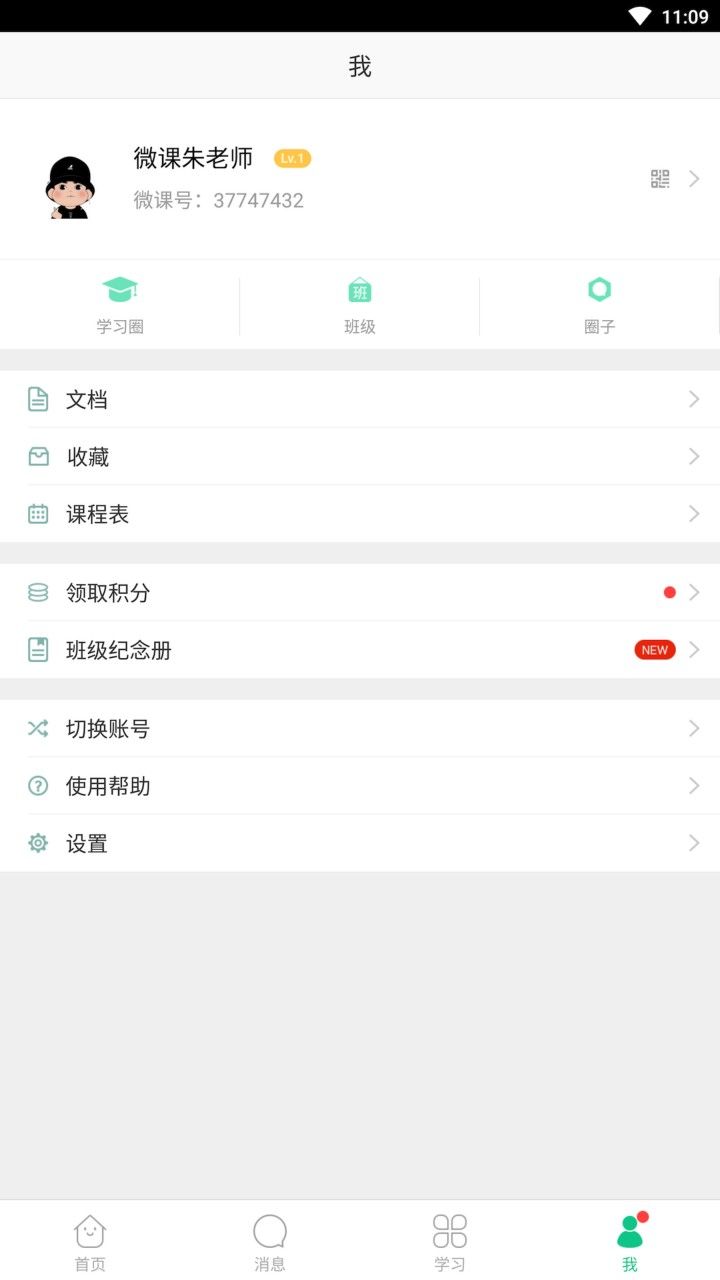
Task: Click the 收藏 collection icon
Action: coord(38,456)
